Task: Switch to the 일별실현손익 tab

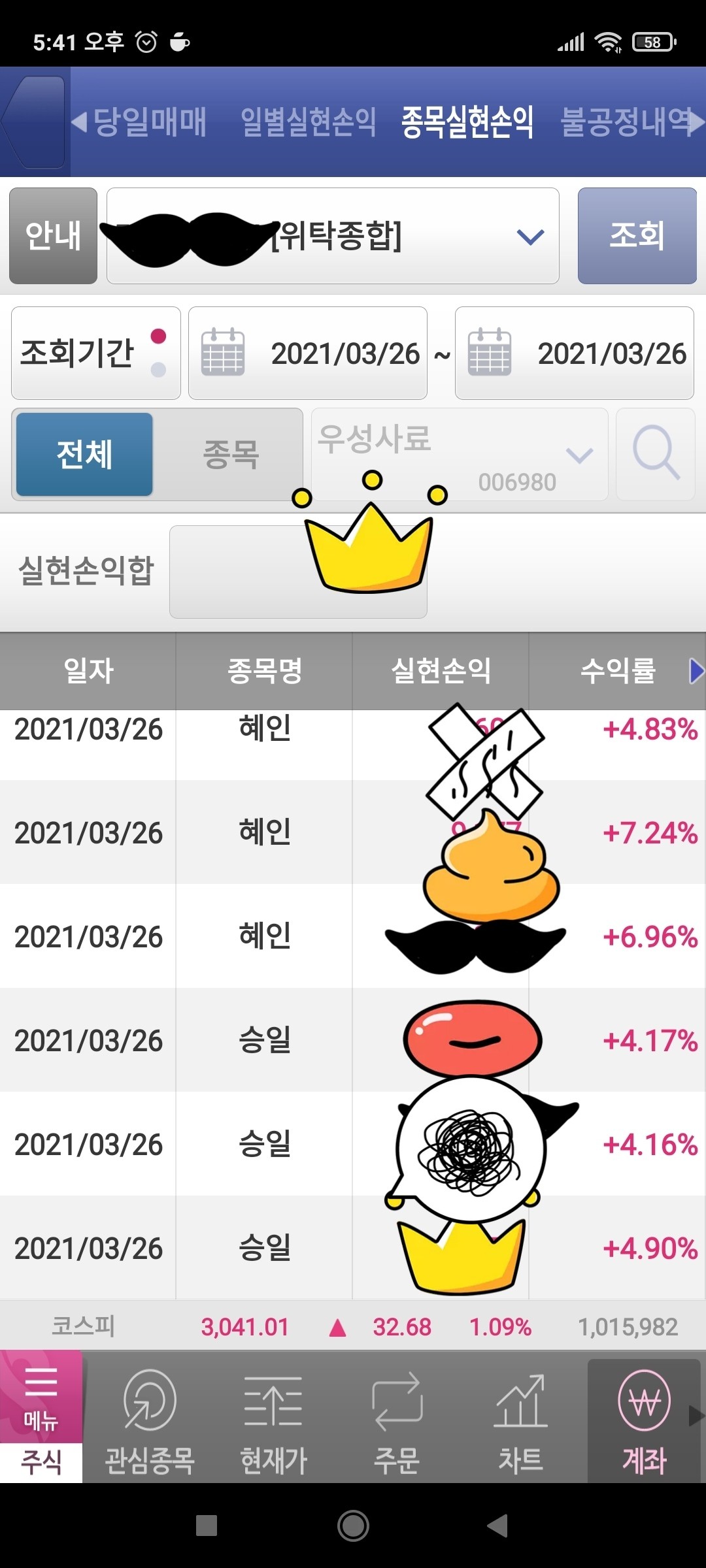Action: (x=308, y=122)
